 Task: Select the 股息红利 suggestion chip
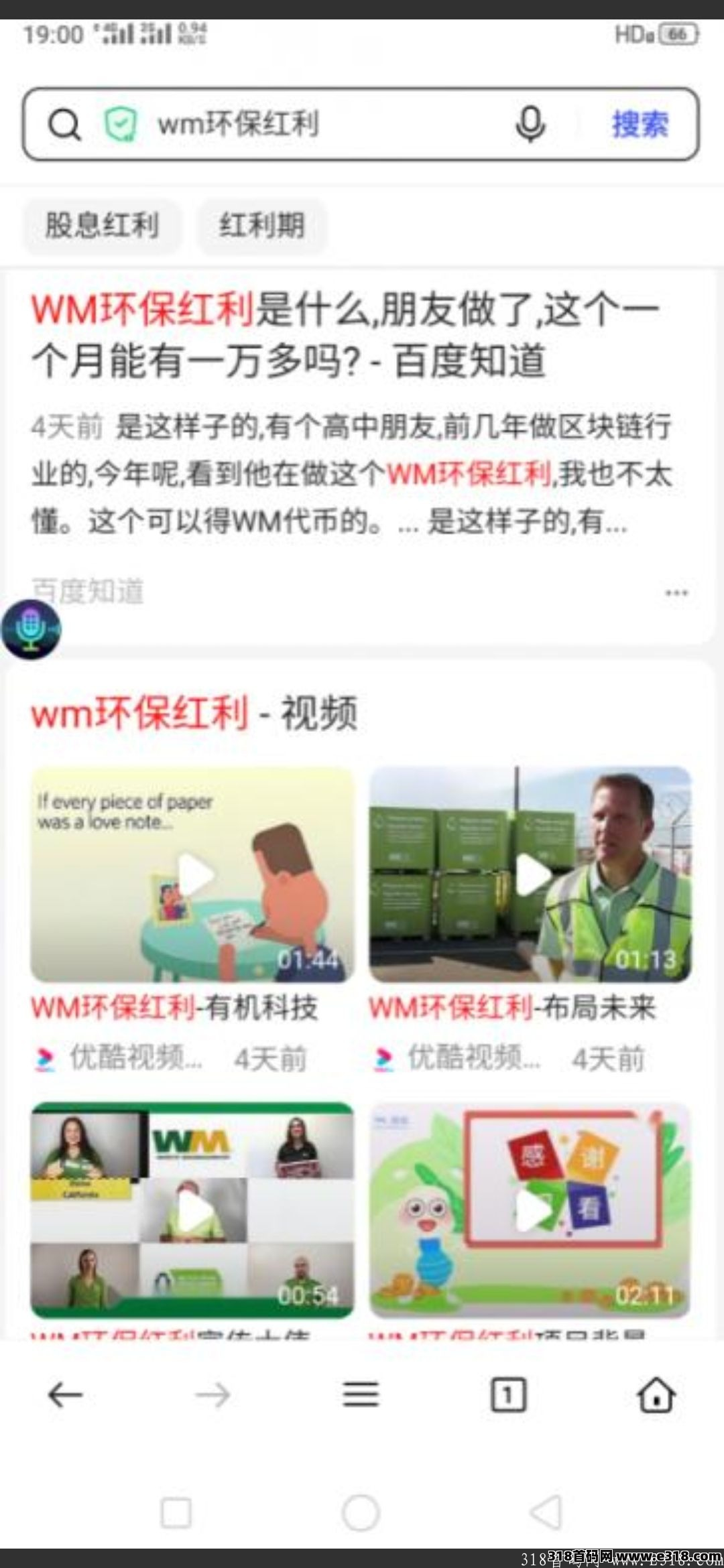tap(102, 225)
